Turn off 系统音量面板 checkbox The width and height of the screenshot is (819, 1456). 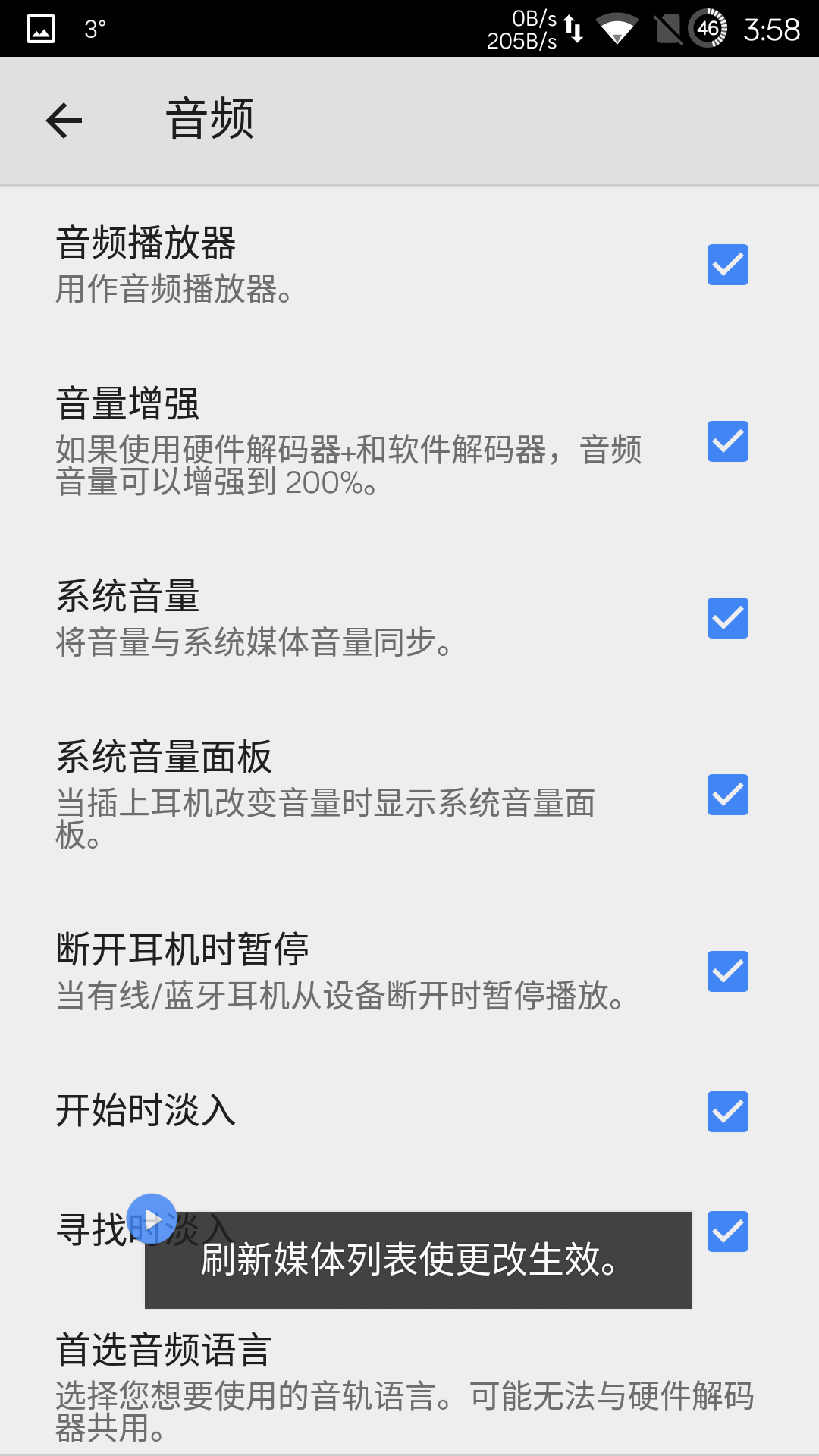click(727, 795)
